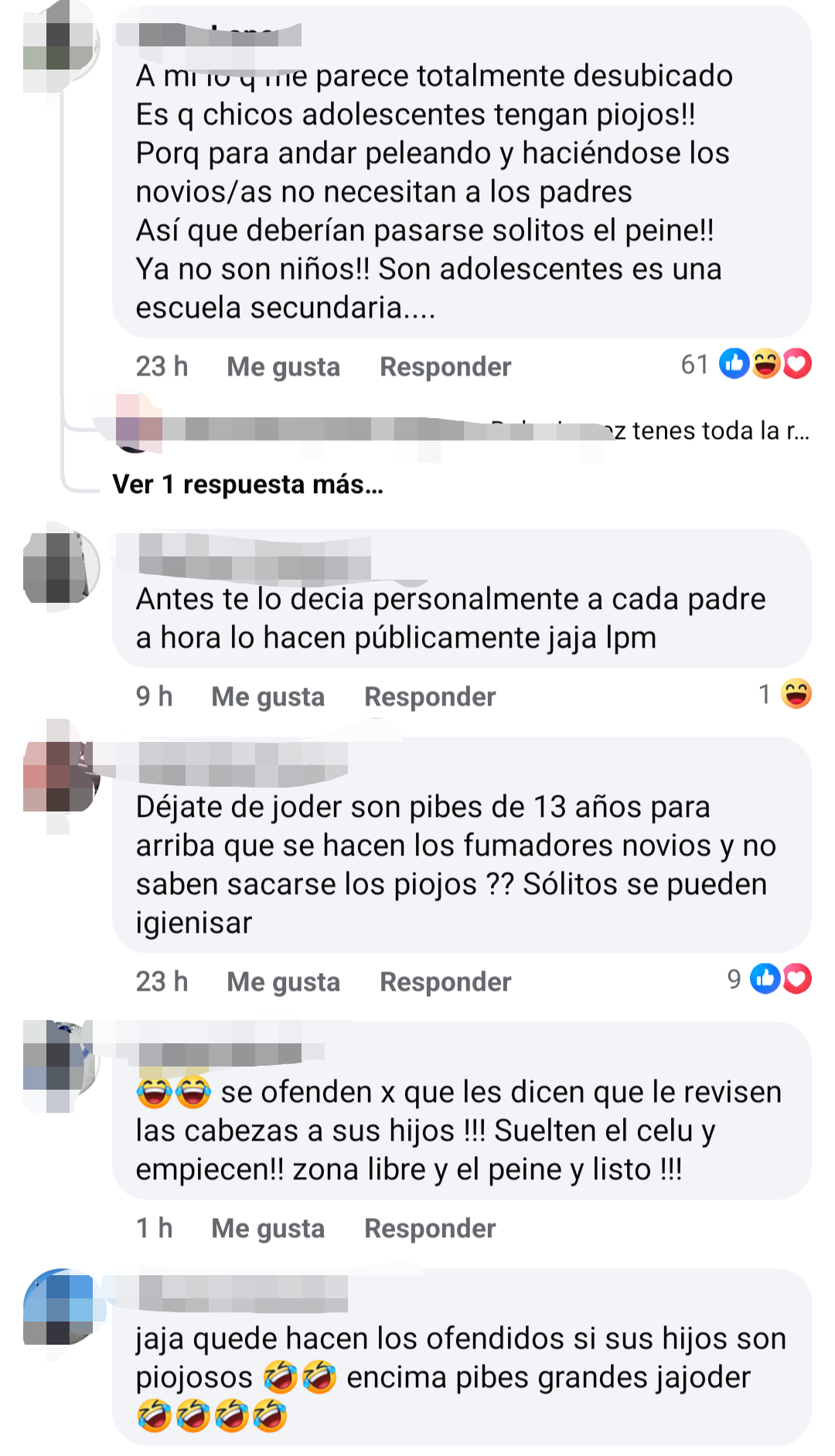Screen dimensions: 835x1456
Task: Reply to the 'totalmente desubicado' comment
Action: (x=445, y=366)
